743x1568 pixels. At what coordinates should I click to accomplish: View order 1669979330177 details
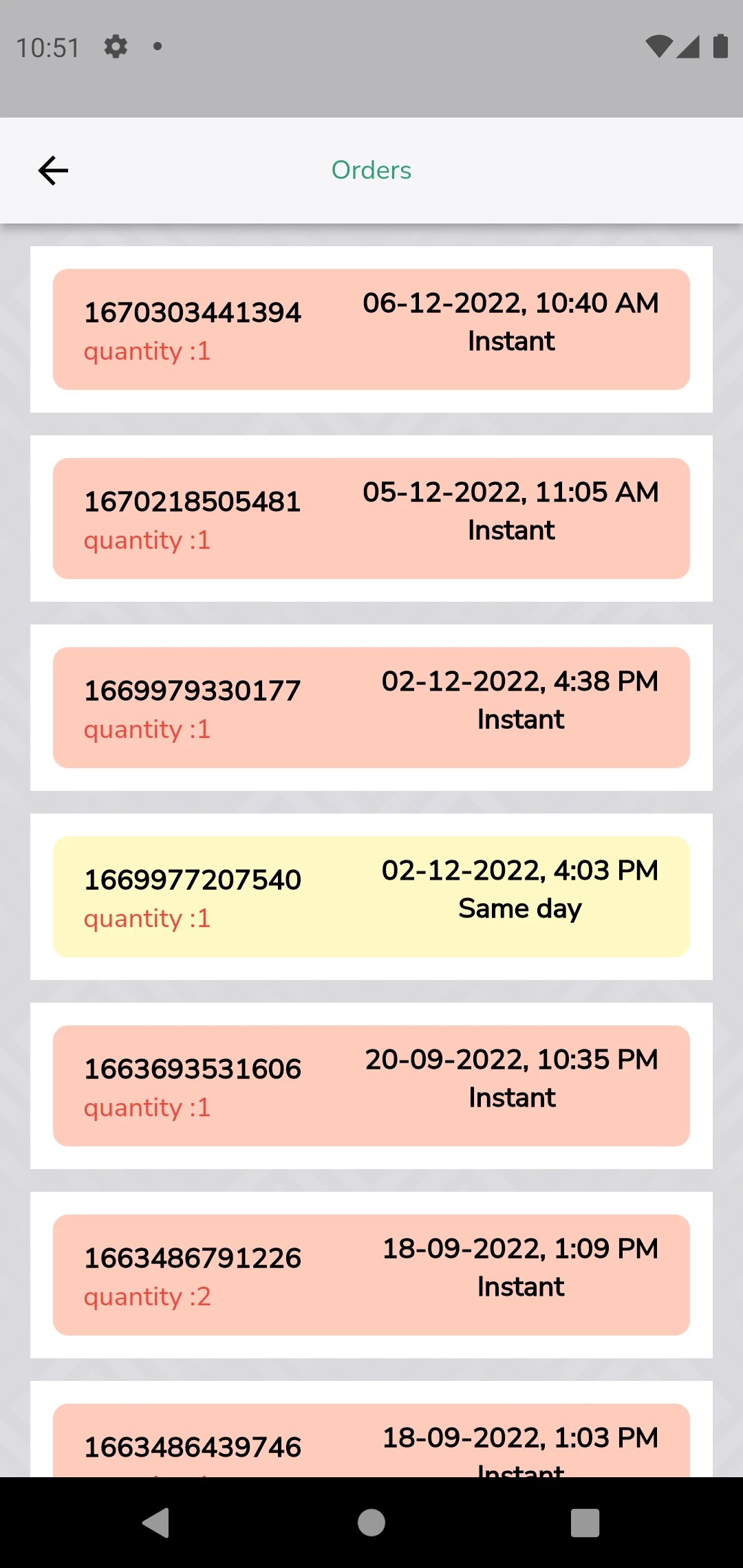point(371,708)
